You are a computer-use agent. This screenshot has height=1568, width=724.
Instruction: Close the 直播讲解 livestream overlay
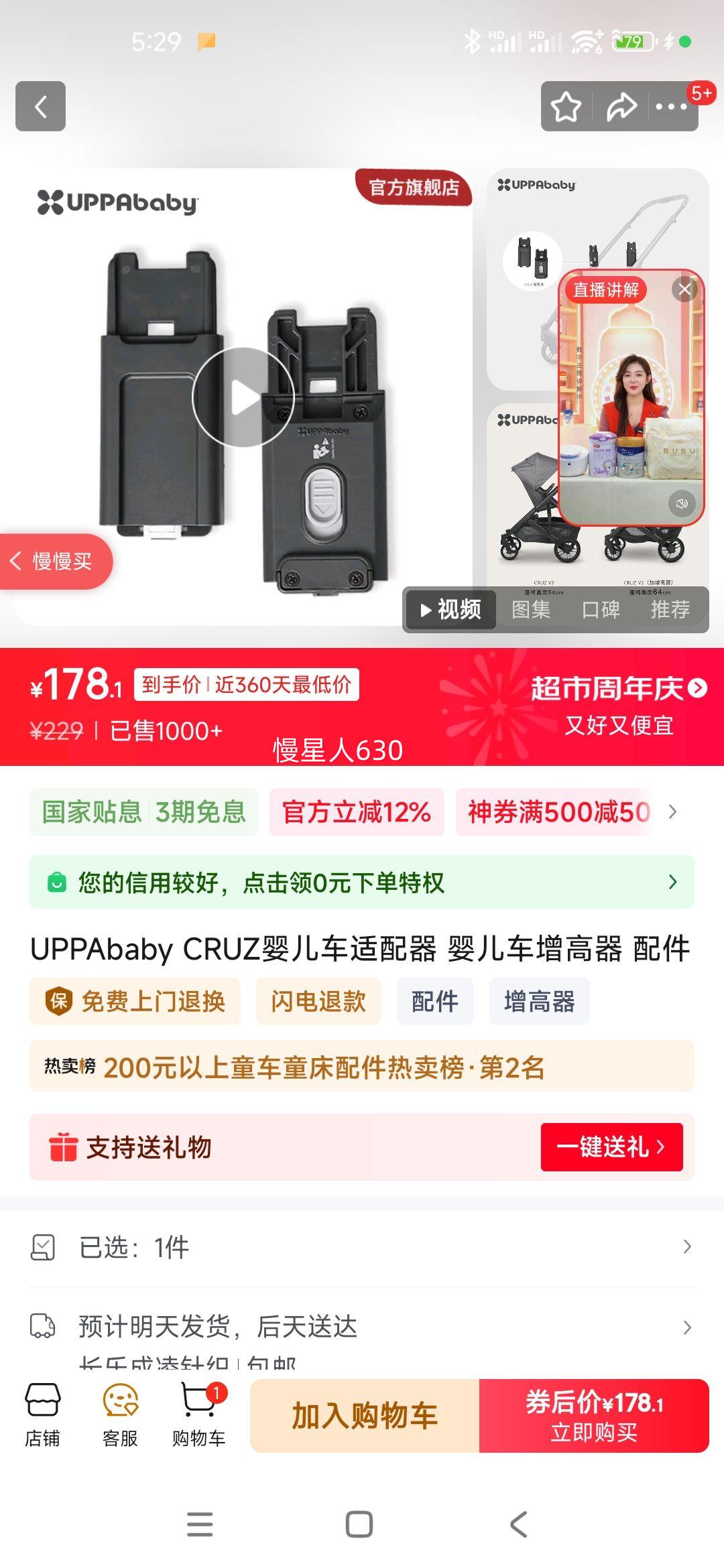click(684, 289)
